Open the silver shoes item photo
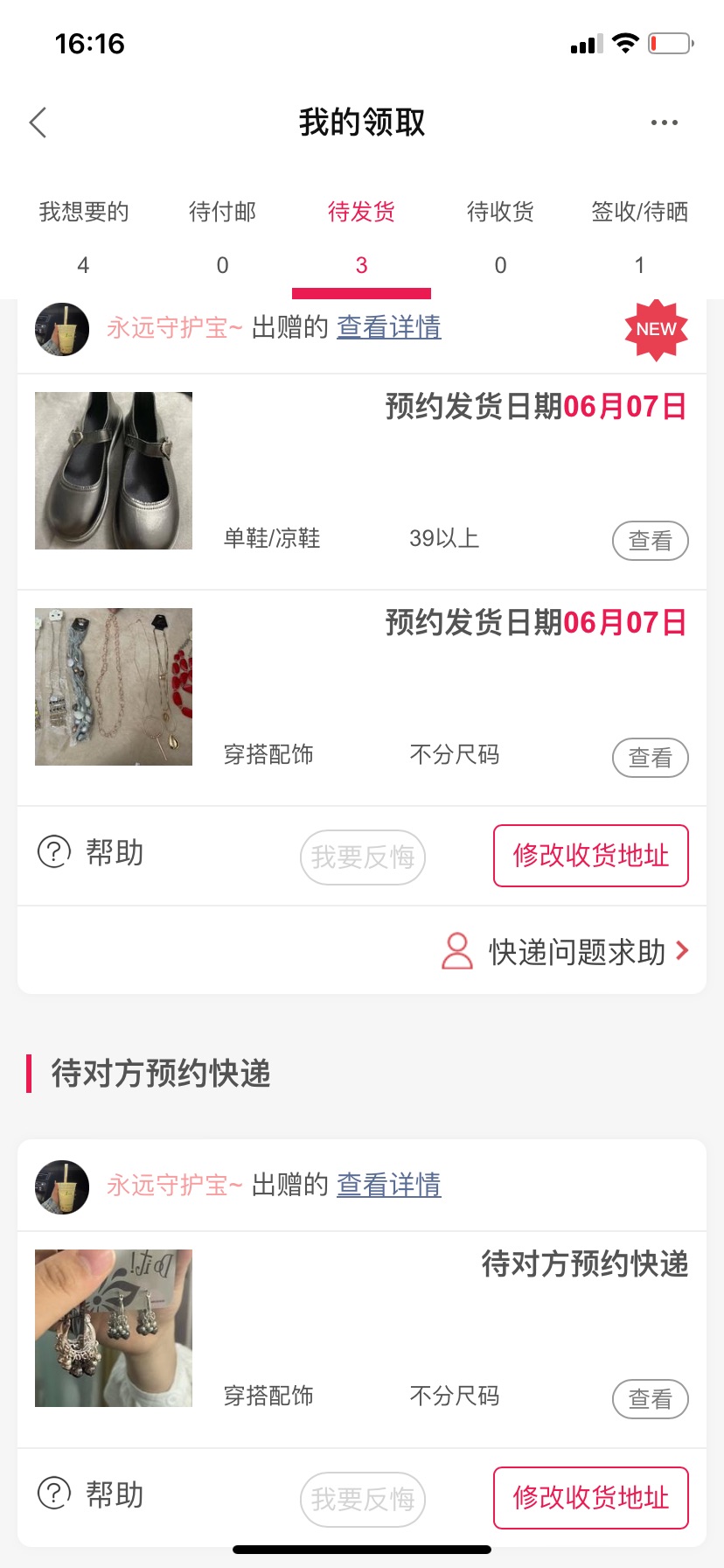 click(114, 471)
